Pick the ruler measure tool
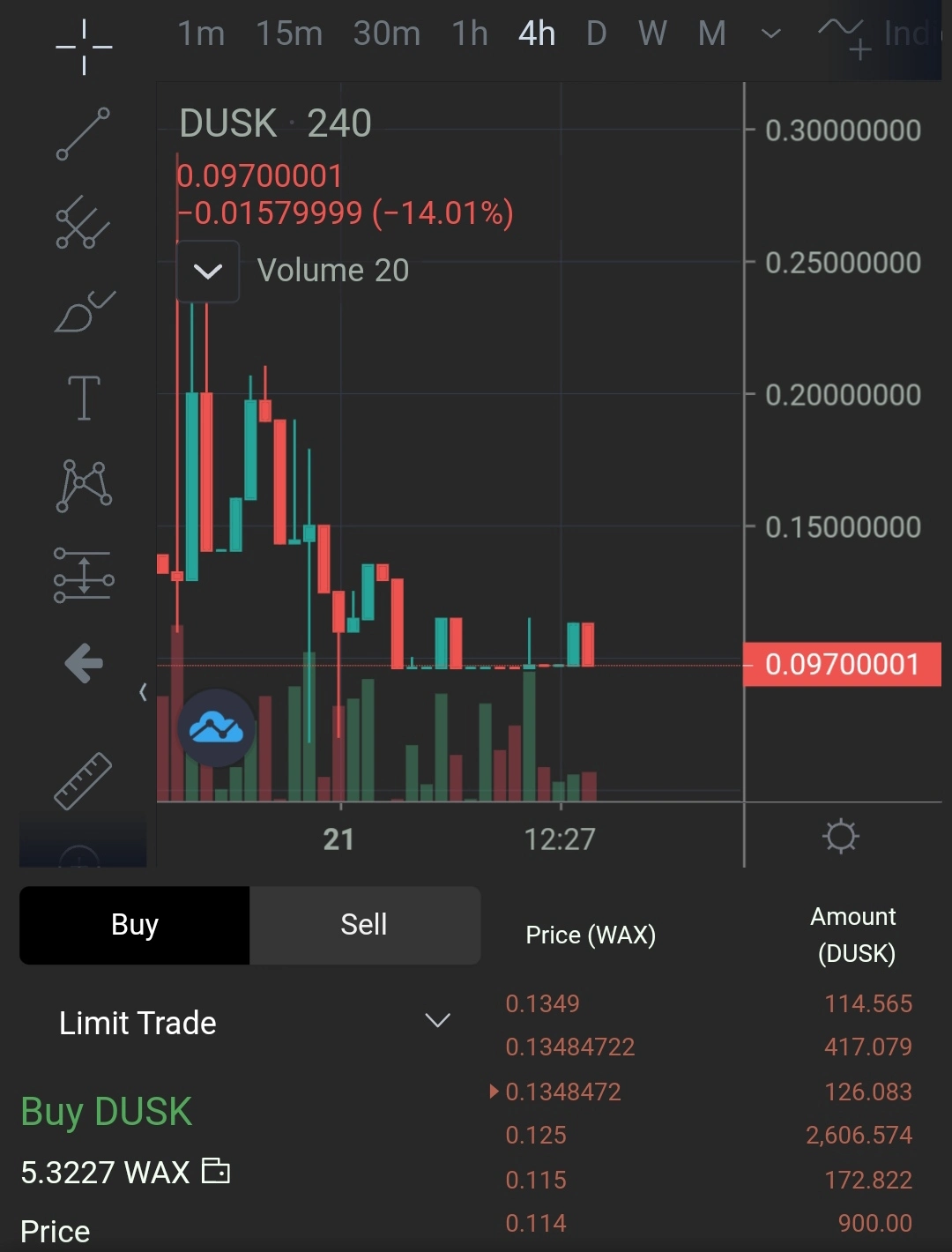 pos(83,781)
